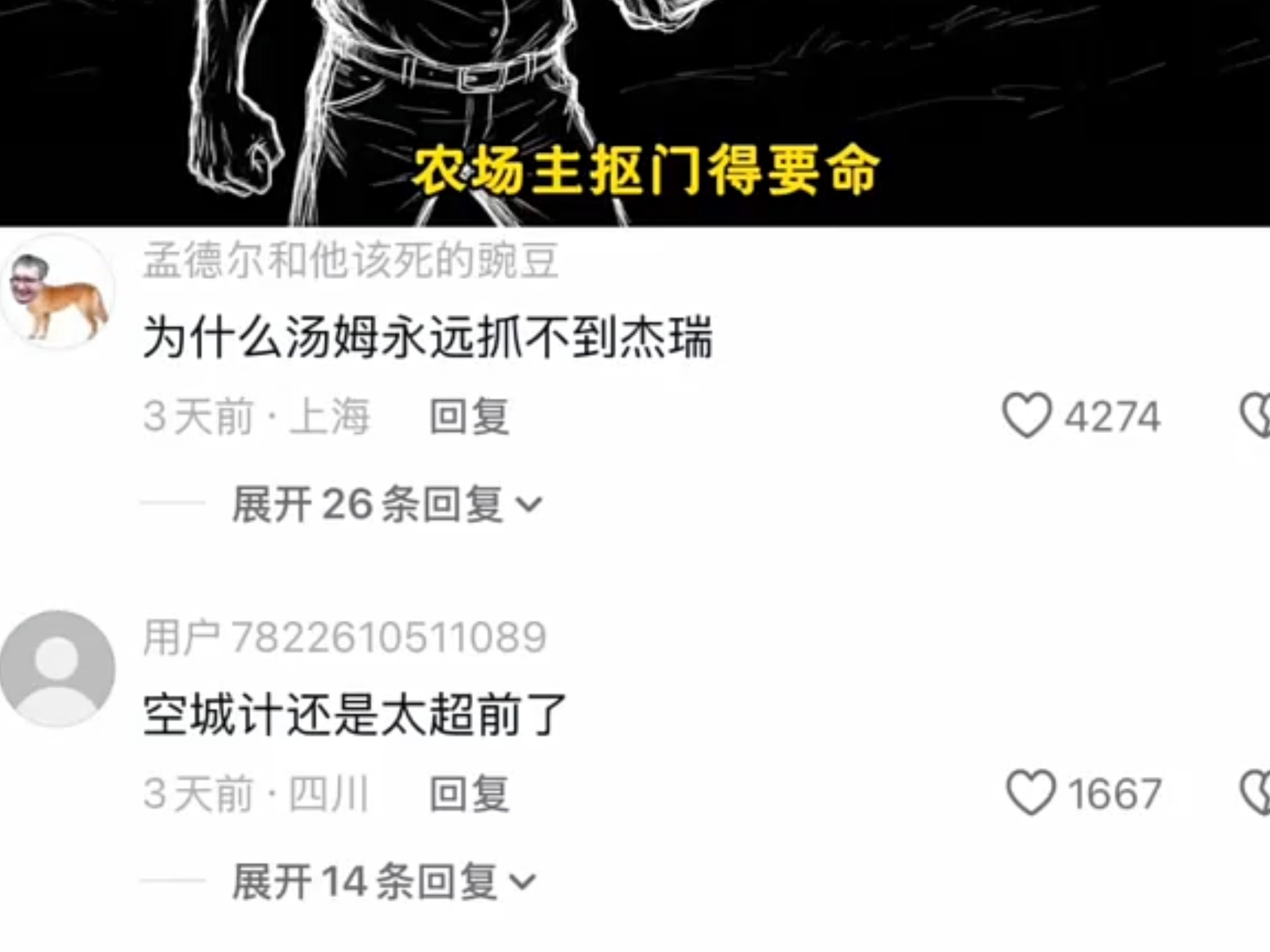Open avatar of 用户7822610511089
1270x952 pixels.
click(58, 668)
